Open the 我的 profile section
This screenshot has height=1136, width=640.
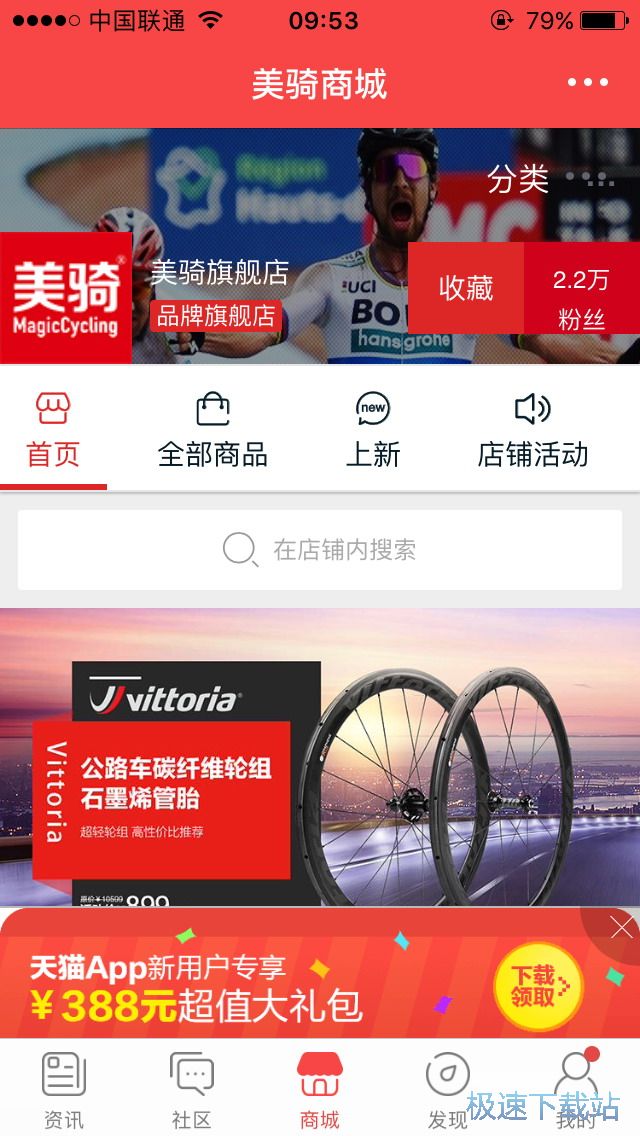tap(576, 1090)
